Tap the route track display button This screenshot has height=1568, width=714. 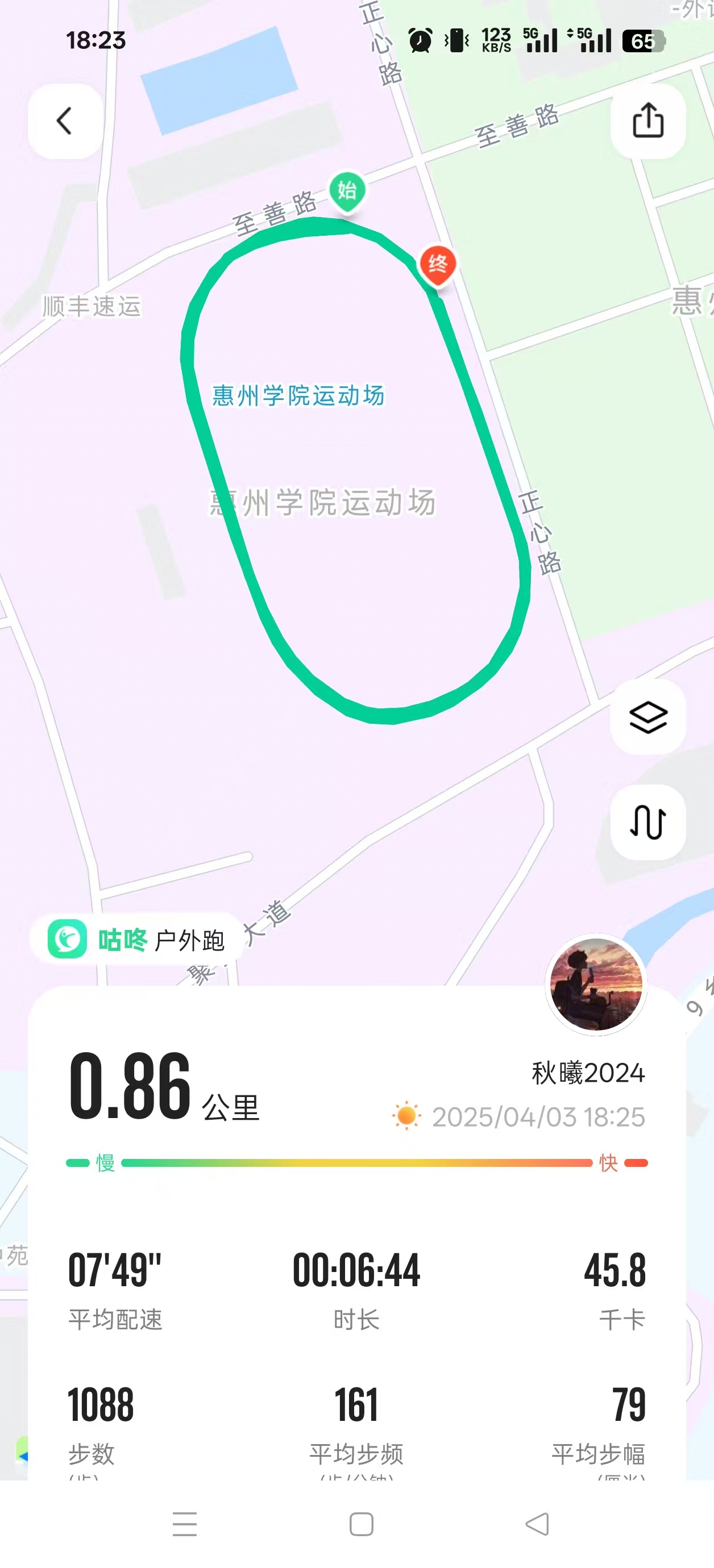[647, 821]
